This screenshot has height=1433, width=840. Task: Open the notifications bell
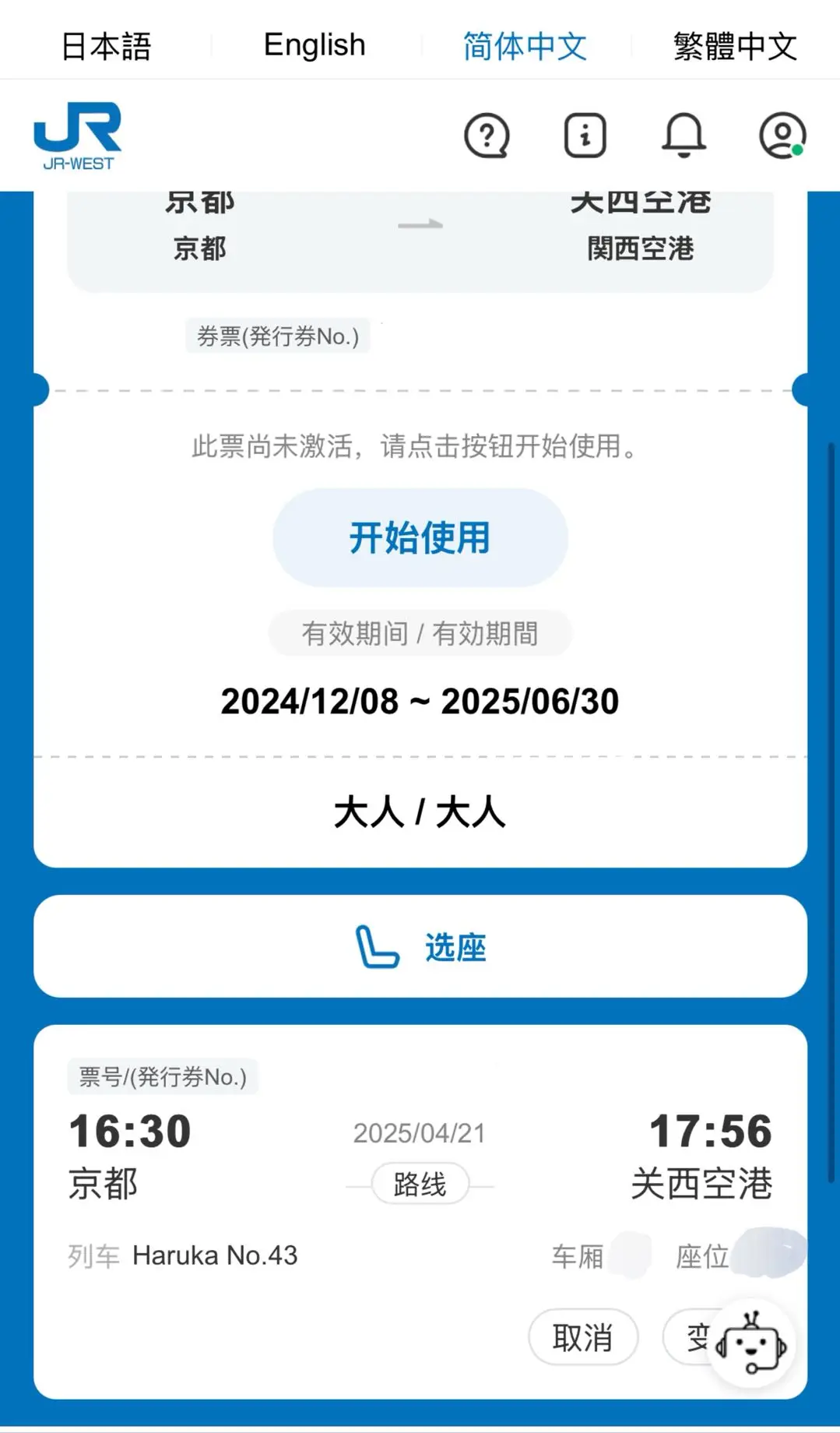pos(684,136)
